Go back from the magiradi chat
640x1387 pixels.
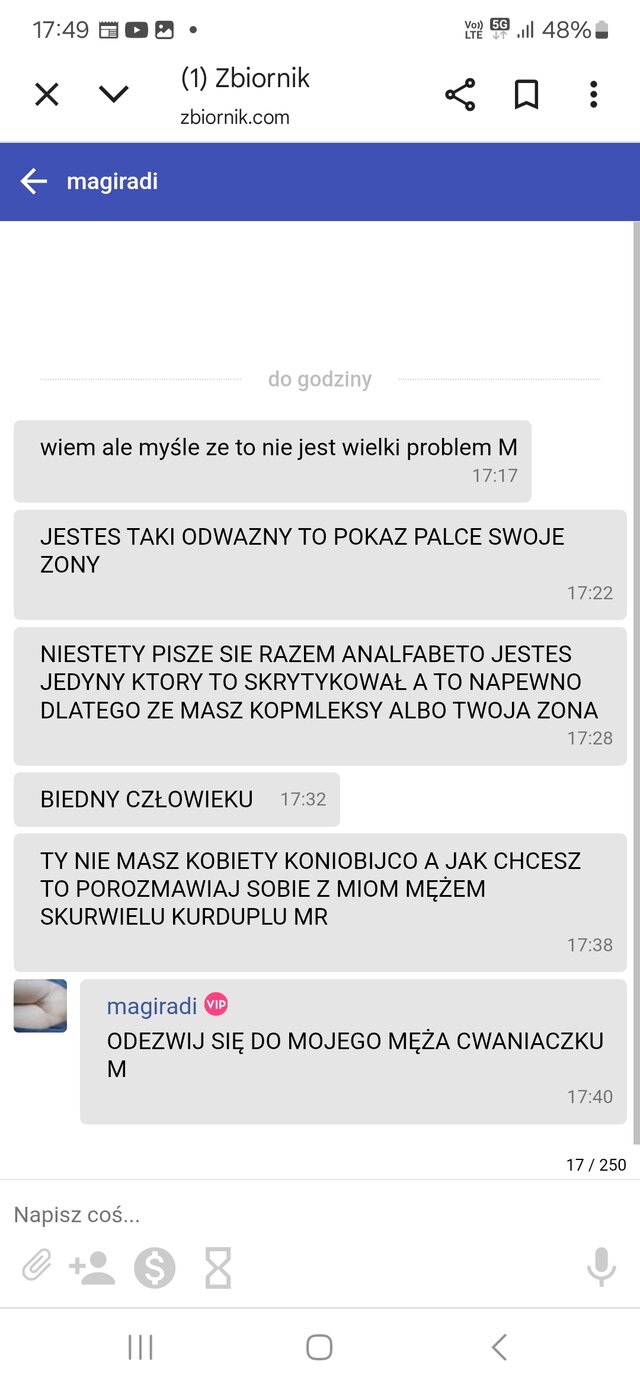point(34,181)
